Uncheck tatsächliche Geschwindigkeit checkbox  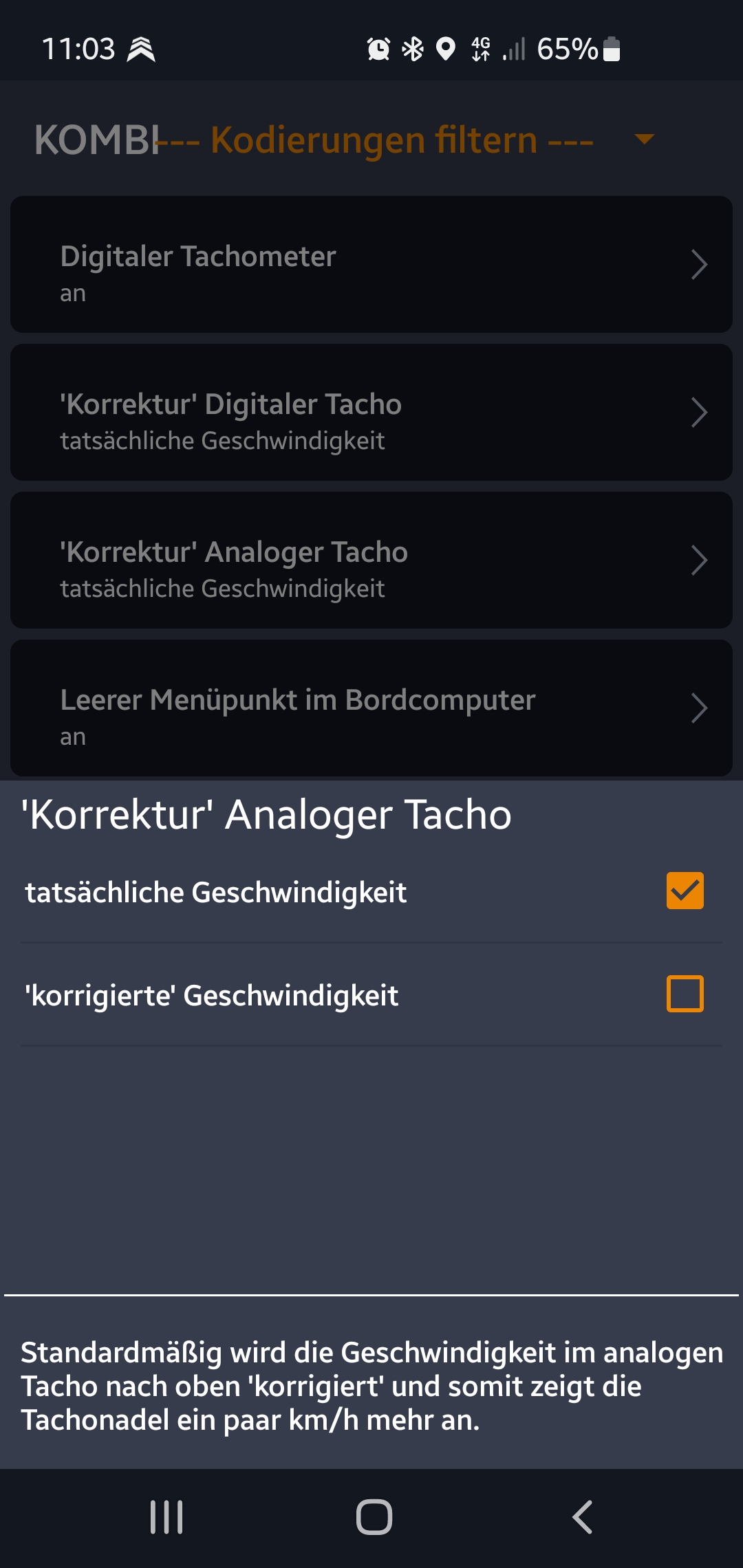(685, 891)
